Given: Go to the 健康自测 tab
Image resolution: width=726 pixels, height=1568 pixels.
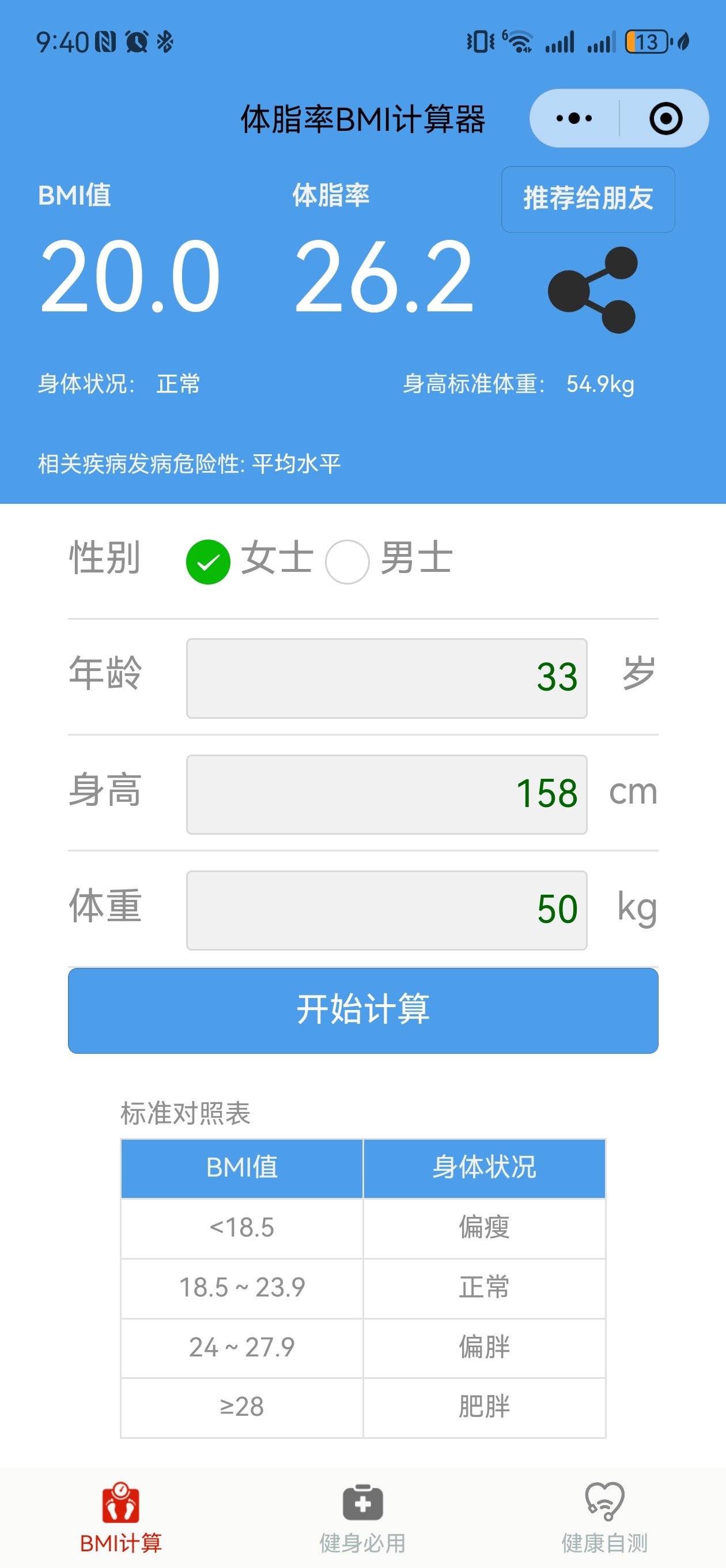Looking at the screenshot, I should (604, 1517).
